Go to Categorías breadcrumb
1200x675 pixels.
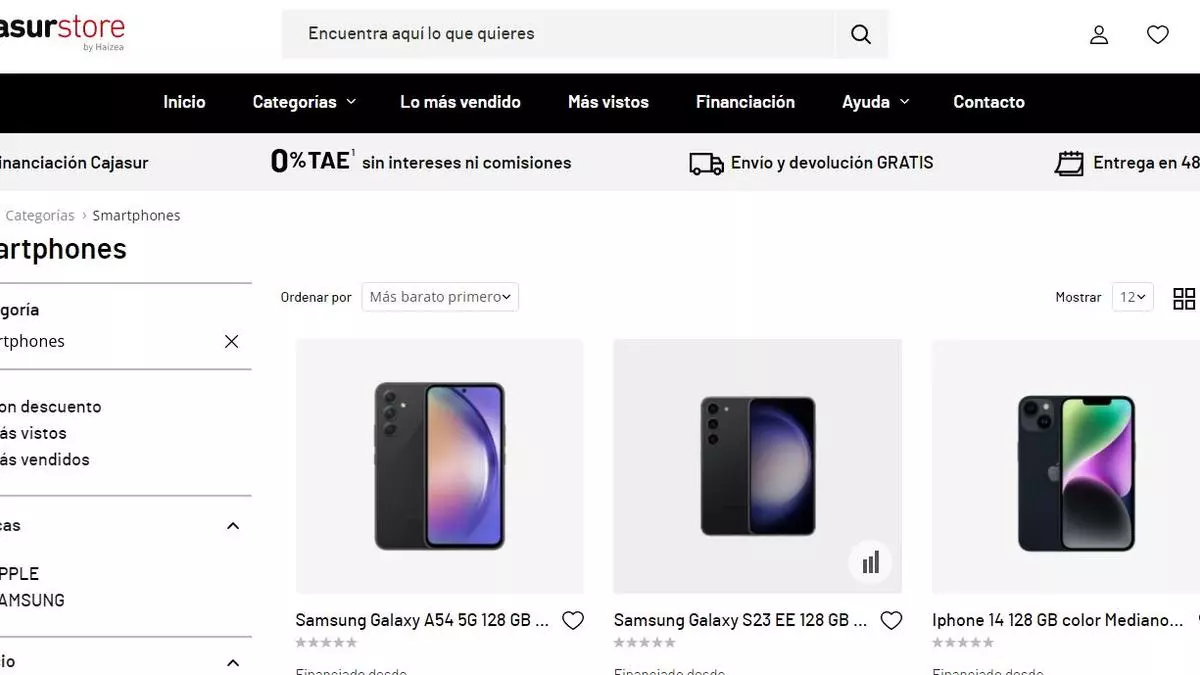pos(40,215)
